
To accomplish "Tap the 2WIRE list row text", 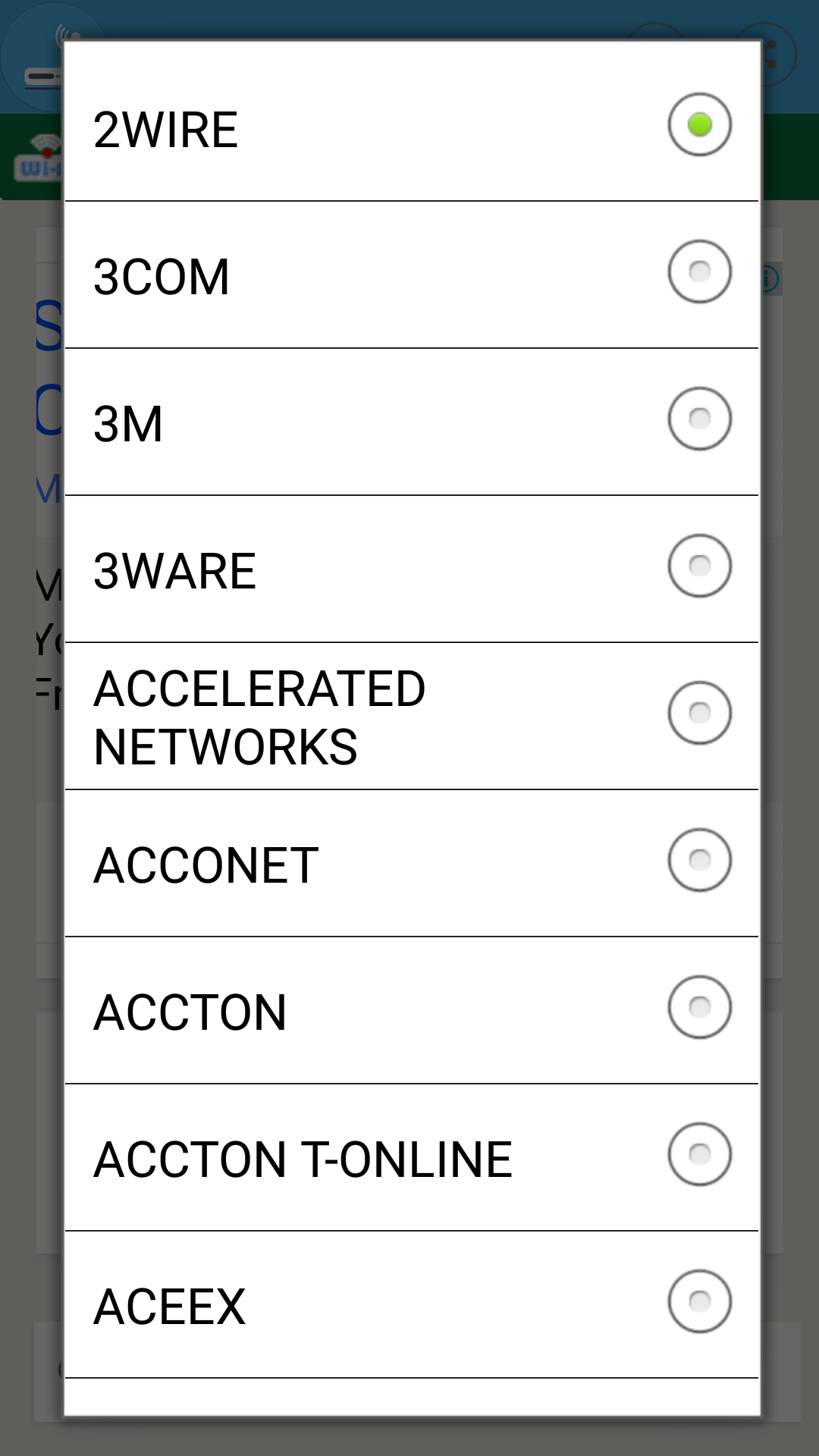I will tap(166, 127).
